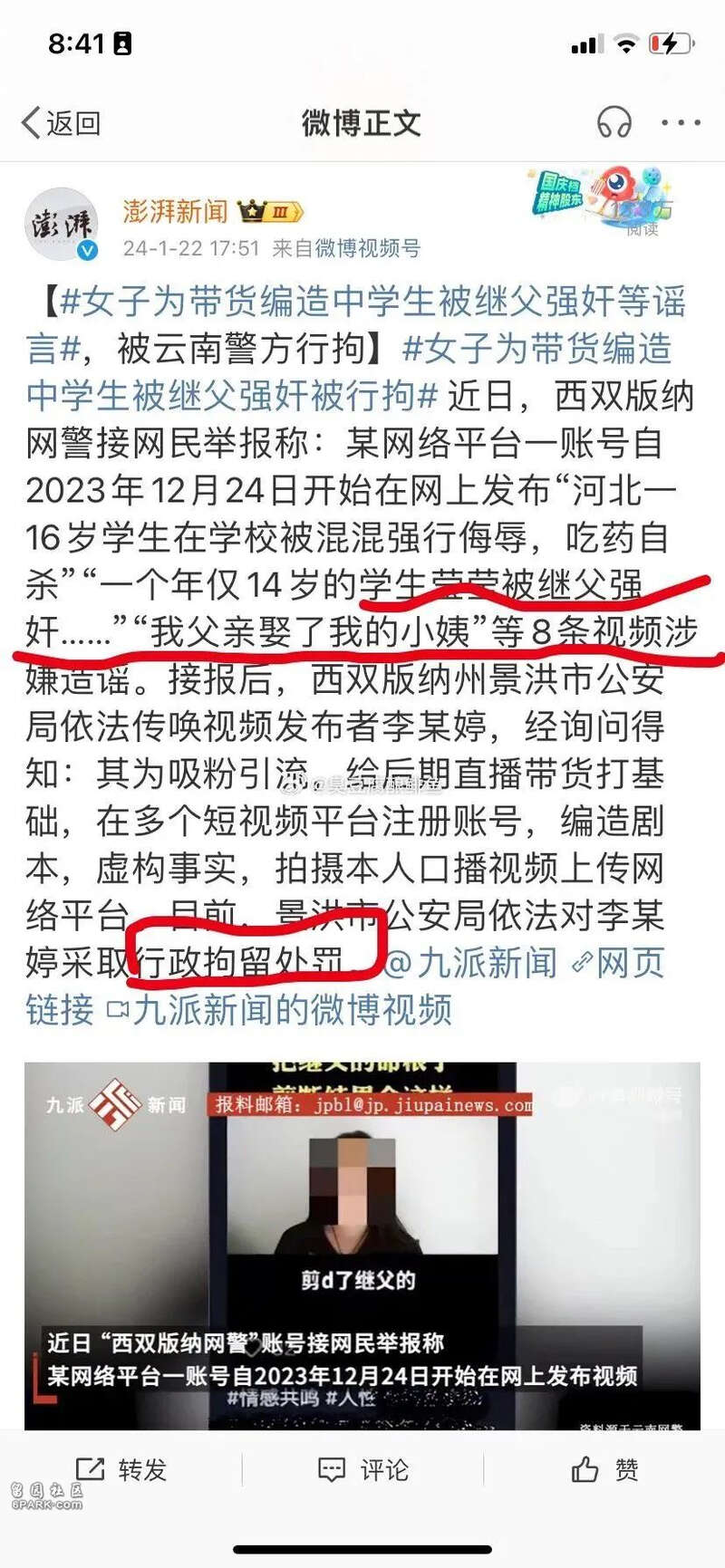Open the headphone listen icon

pyautogui.click(x=614, y=122)
